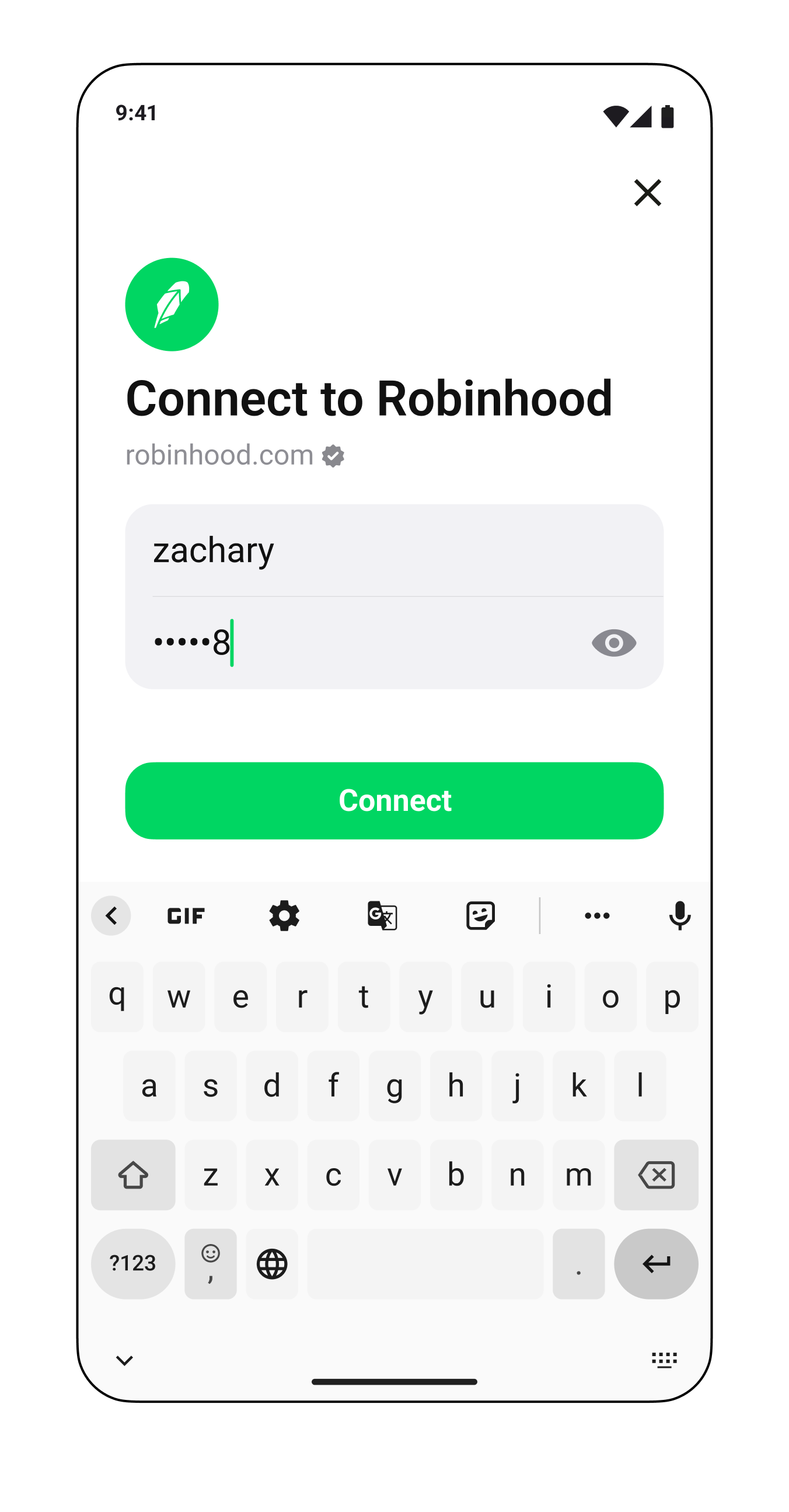This screenshot has width=789, height=1512.
Task: Hide the keyboard with the down chevron
Action: [x=124, y=1360]
